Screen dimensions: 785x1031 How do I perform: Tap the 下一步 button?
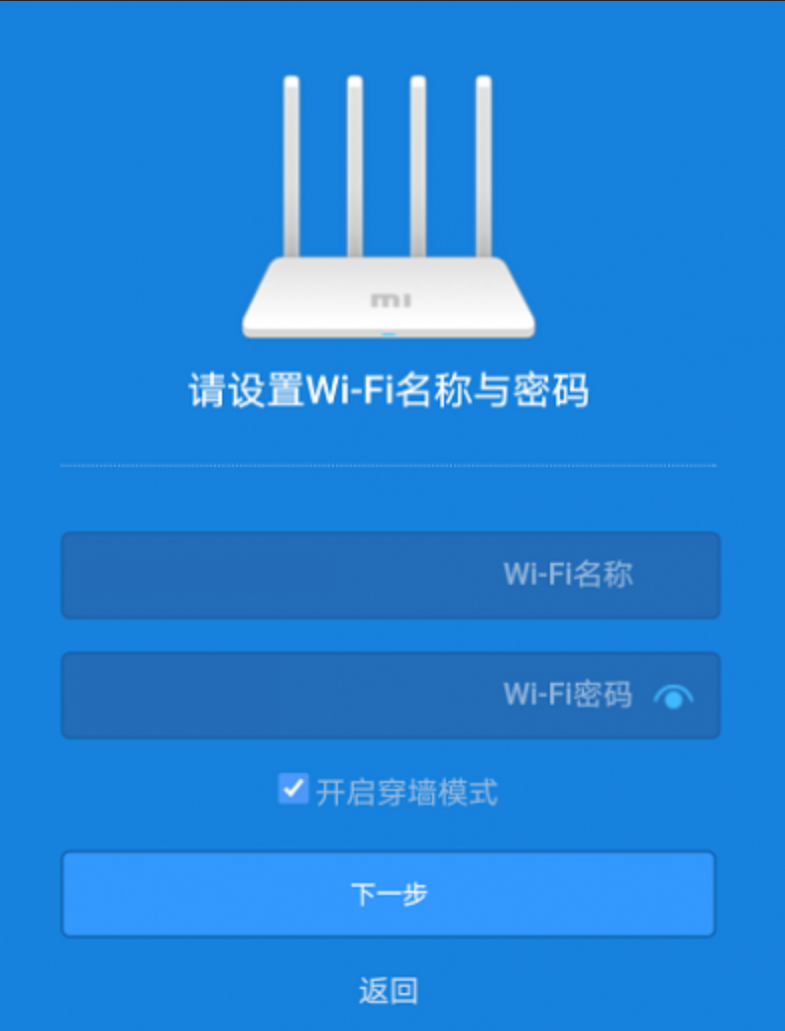[x=389, y=894]
